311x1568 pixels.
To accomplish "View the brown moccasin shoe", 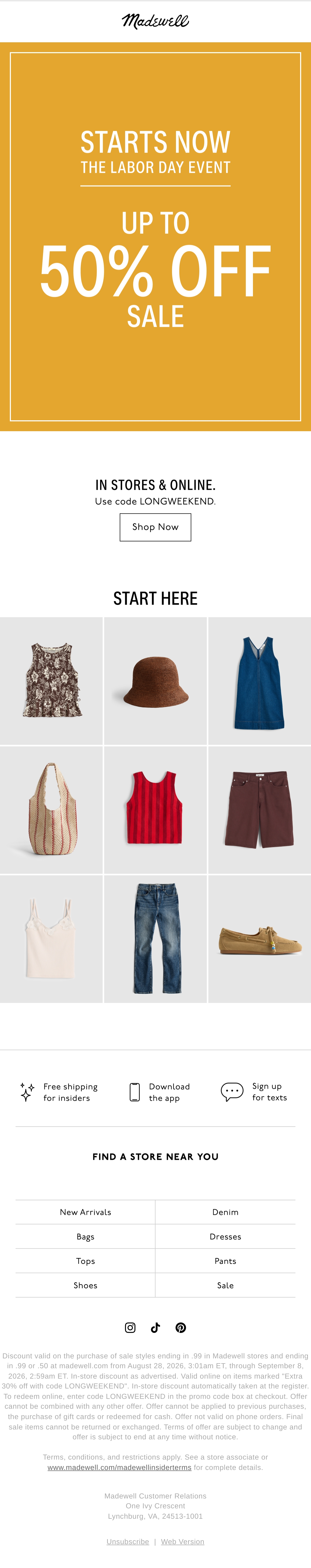I will 259,939.
